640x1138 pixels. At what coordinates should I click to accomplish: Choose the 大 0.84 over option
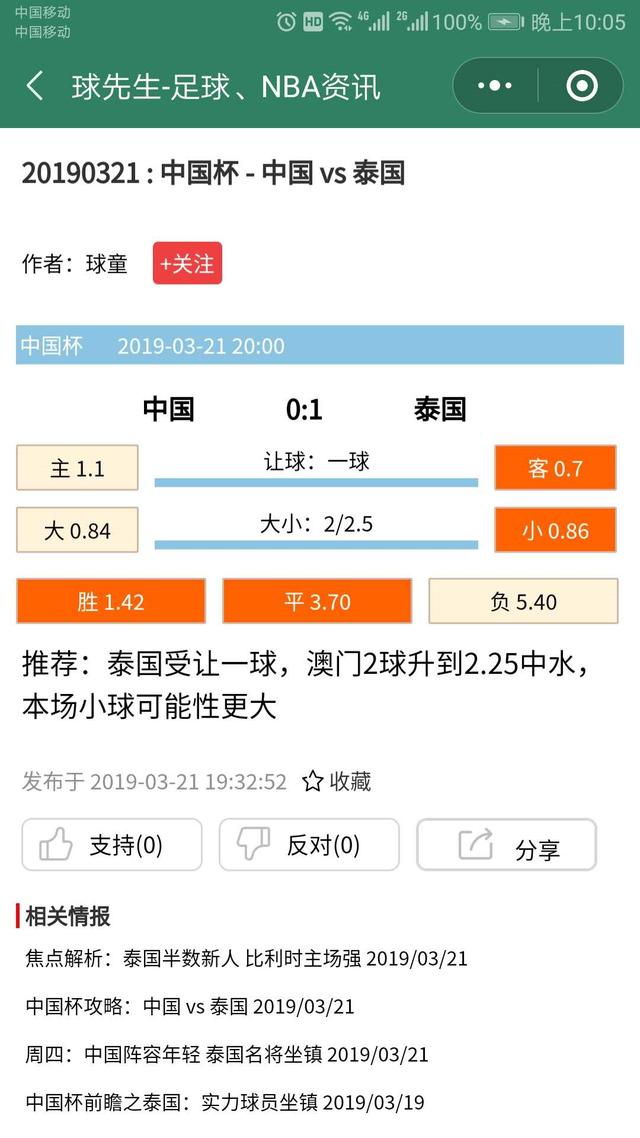pyautogui.click(x=77, y=530)
